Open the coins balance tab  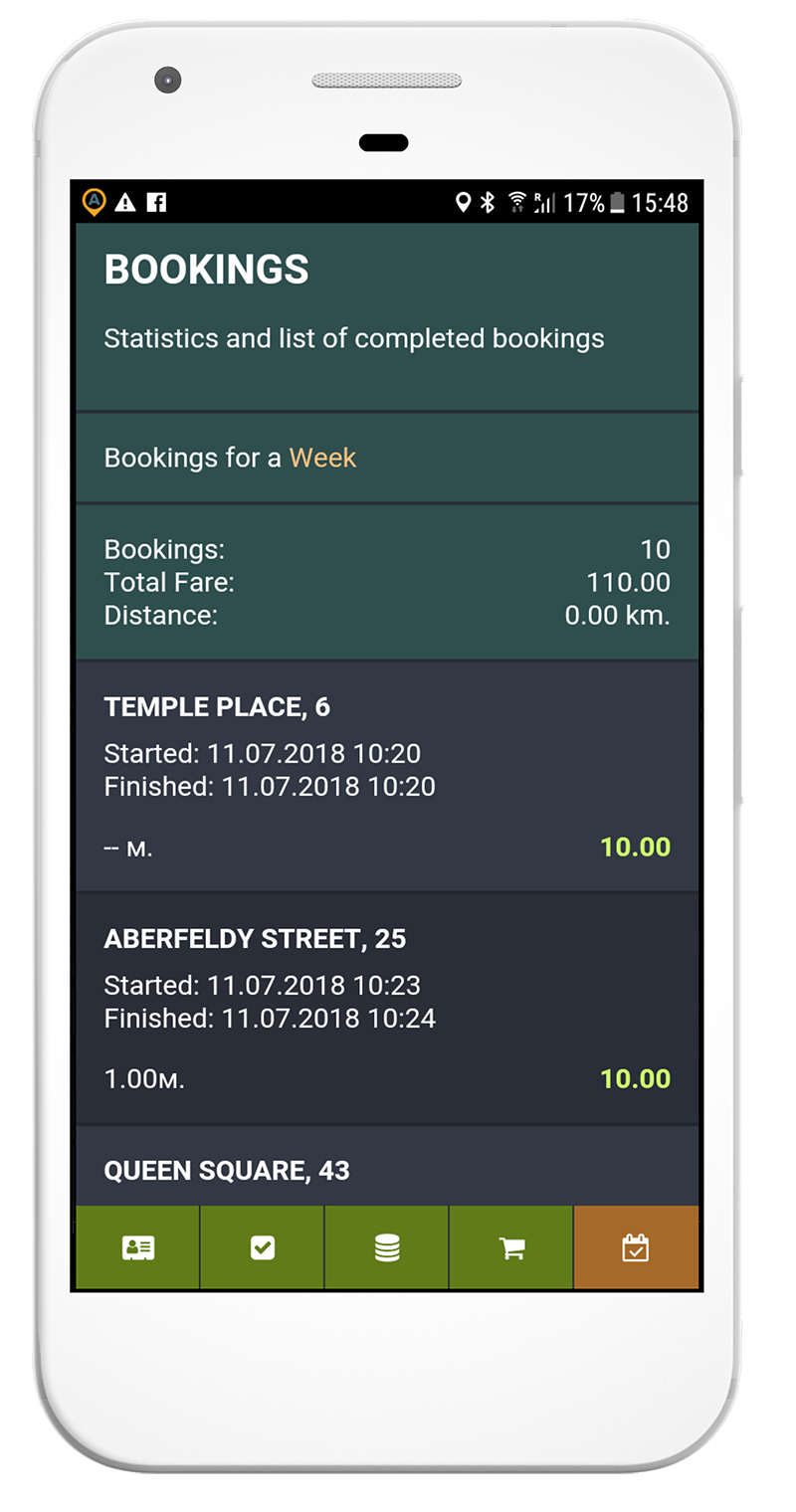pos(387,1247)
